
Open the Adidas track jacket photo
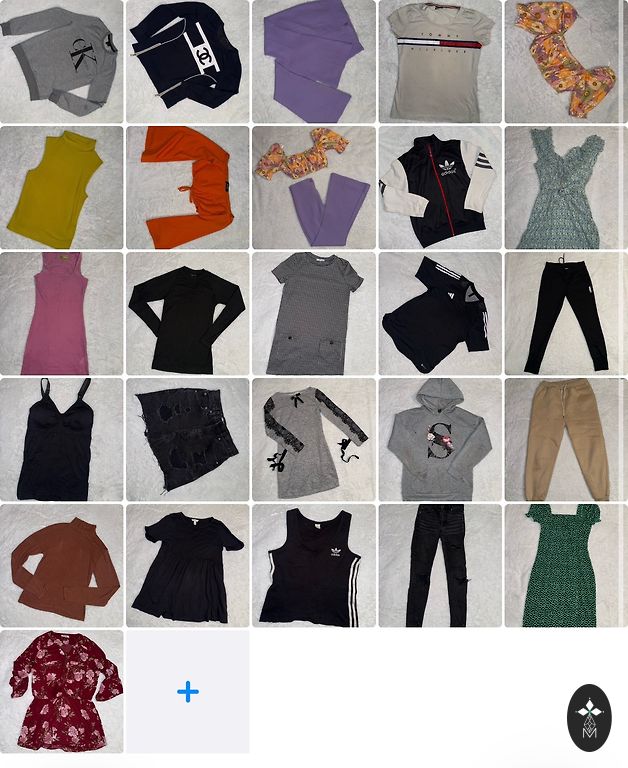440,188
